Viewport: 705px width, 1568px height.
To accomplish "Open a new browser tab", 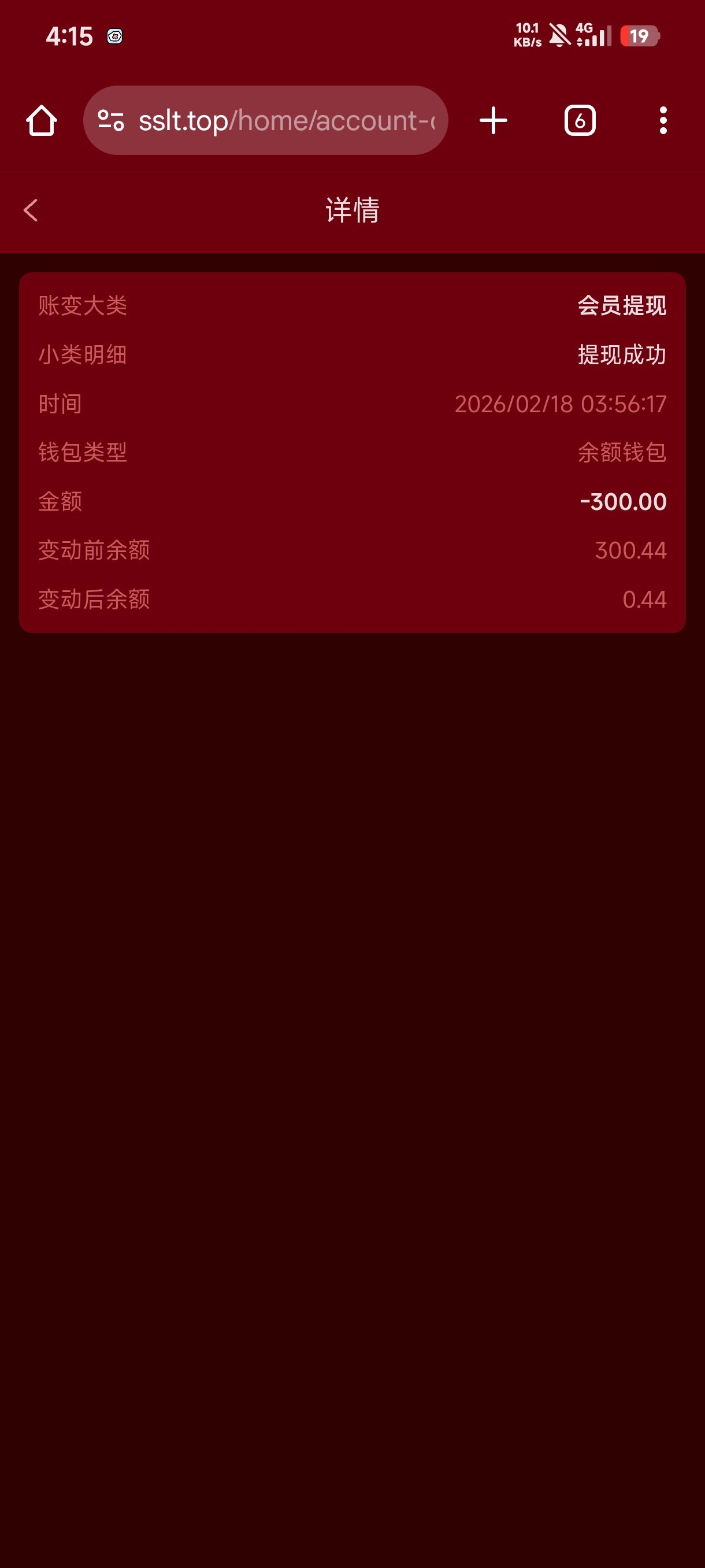I will point(493,120).
